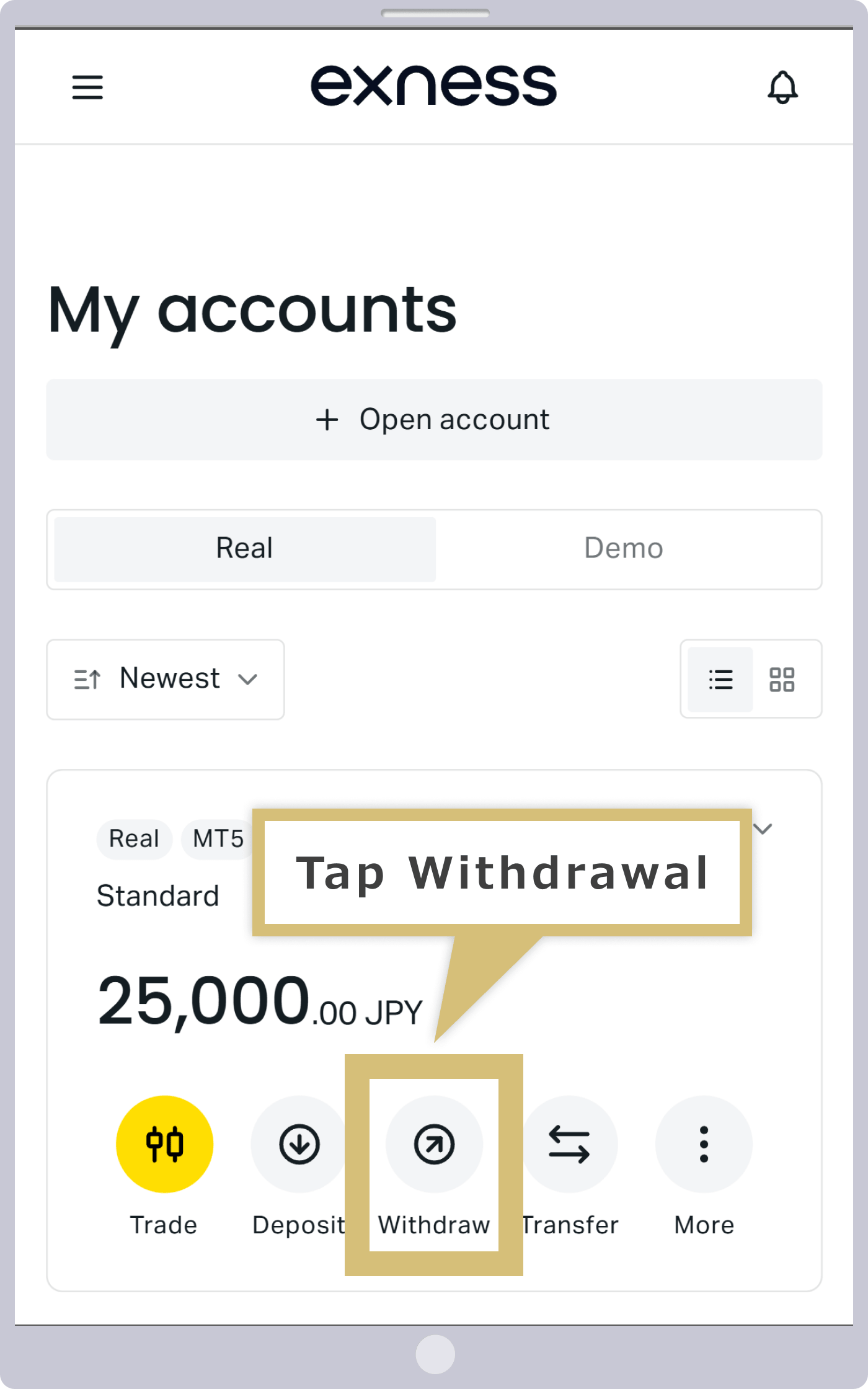The height and width of the screenshot is (1389, 868).
Task: Open the Newest sort dropdown
Action: pos(166,679)
